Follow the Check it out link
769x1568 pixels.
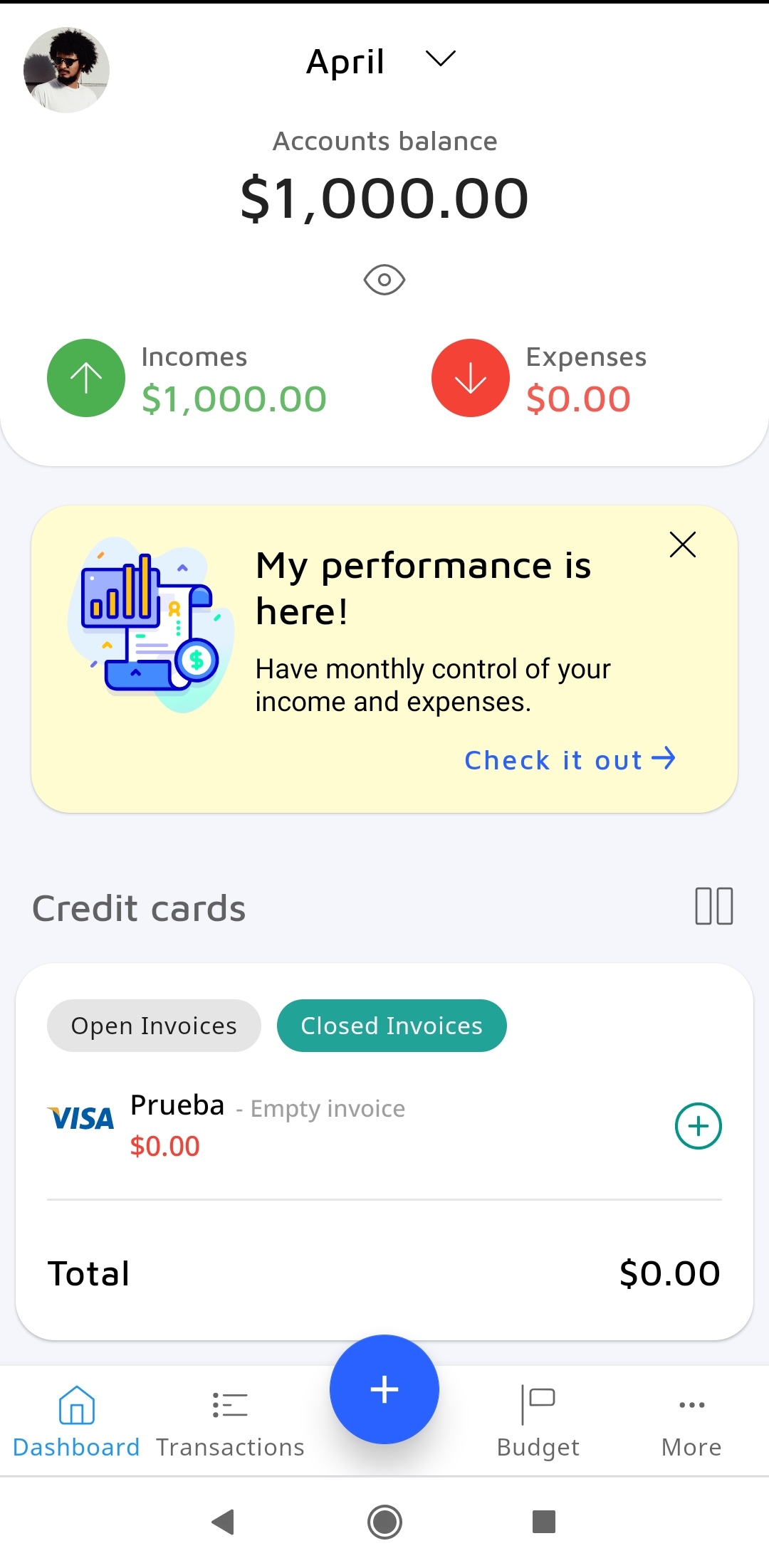pyautogui.click(x=569, y=759)
